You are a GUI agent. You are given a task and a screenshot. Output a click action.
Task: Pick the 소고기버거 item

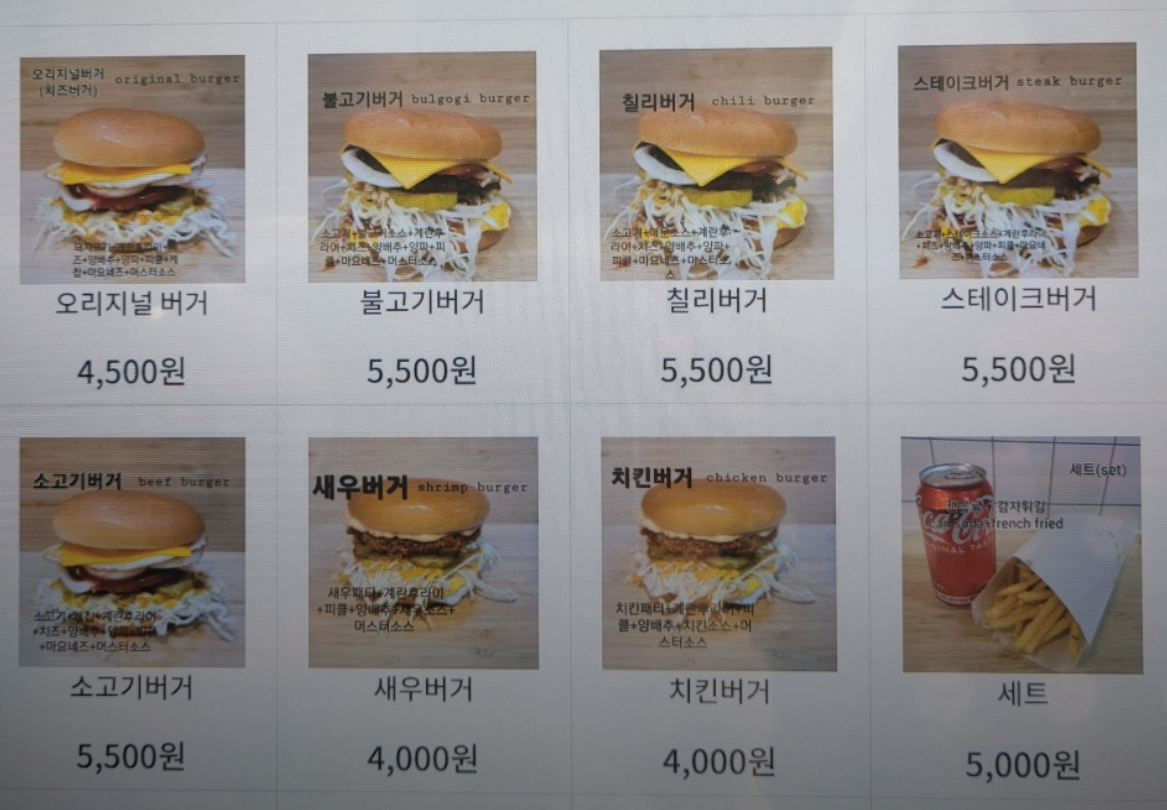pyautogui.click(x=132, y=552)
